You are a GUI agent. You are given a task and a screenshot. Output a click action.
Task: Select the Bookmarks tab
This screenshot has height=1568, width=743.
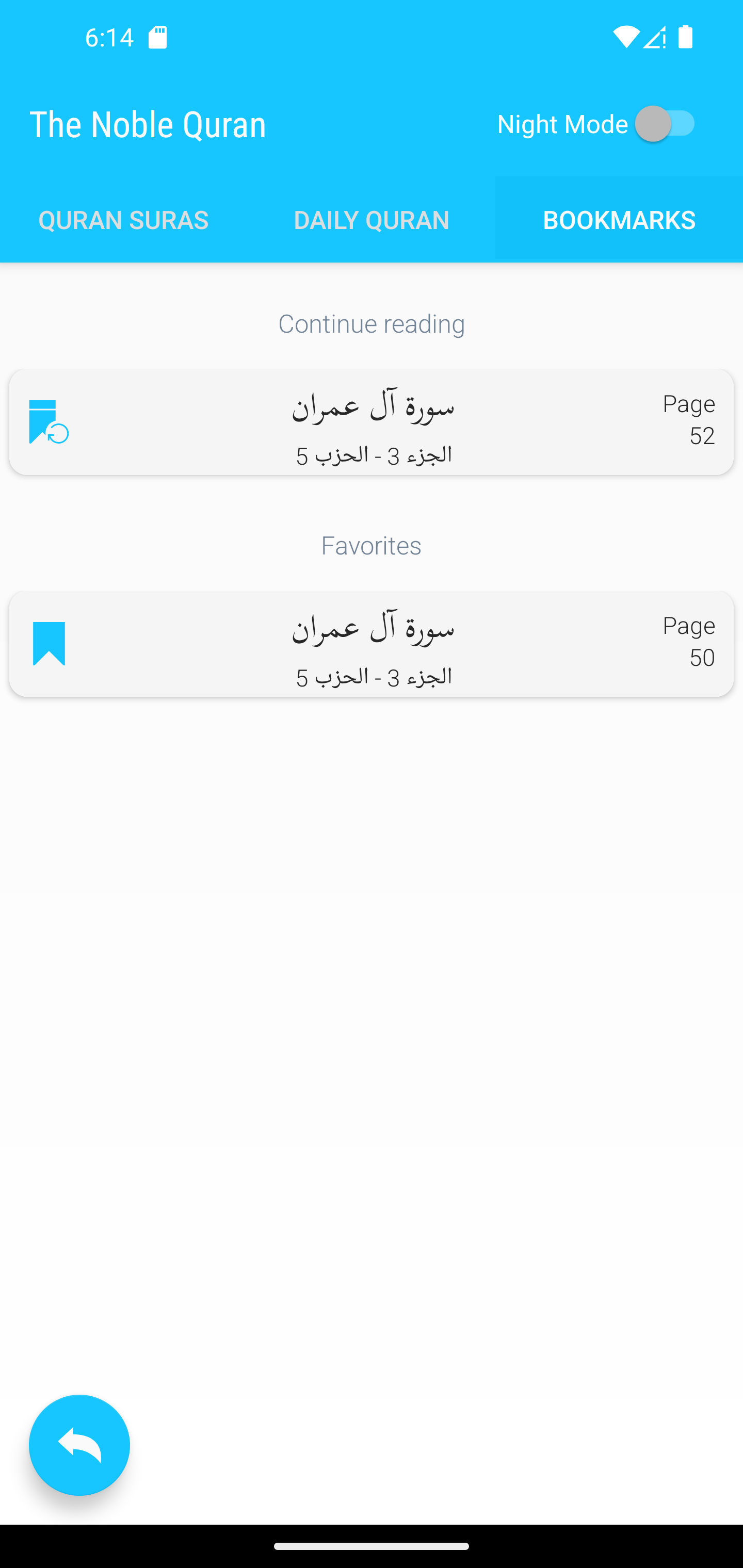tap(619, 220)
